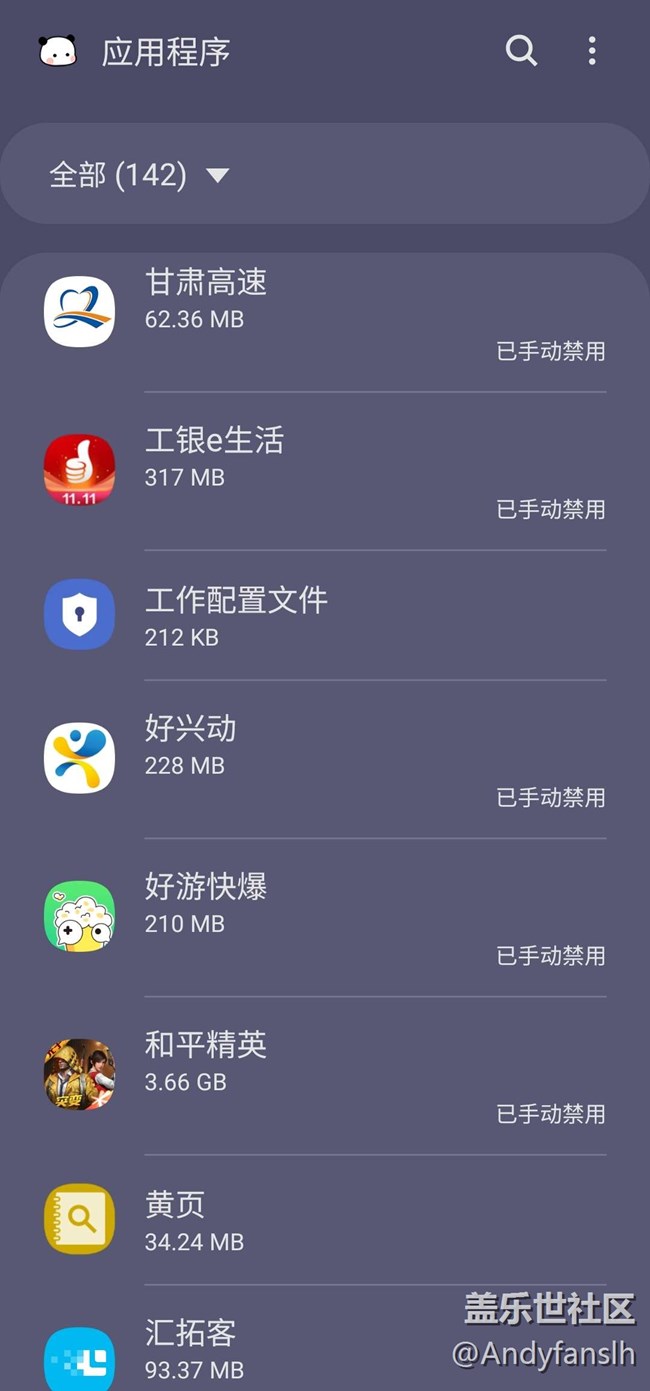View app info for 好兴动
This screenshot has height=1391, width=650.
[x=325, y=758]
